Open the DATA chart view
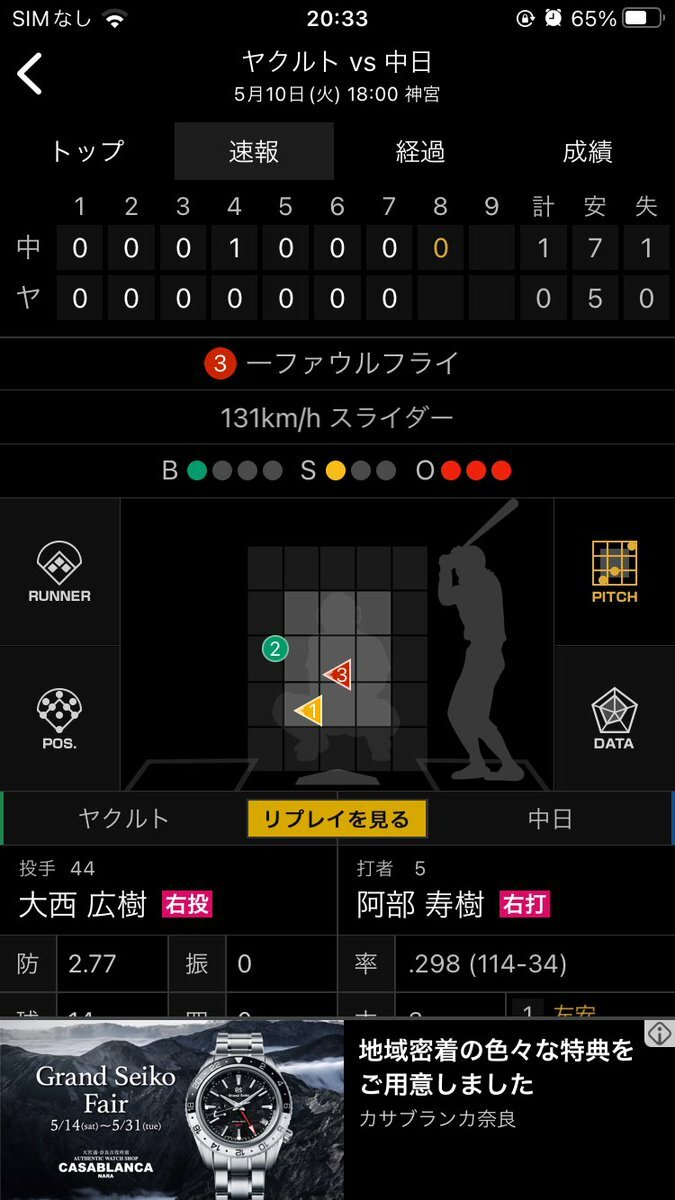The width and height of the screenshot is (675, 1200). 614,718
